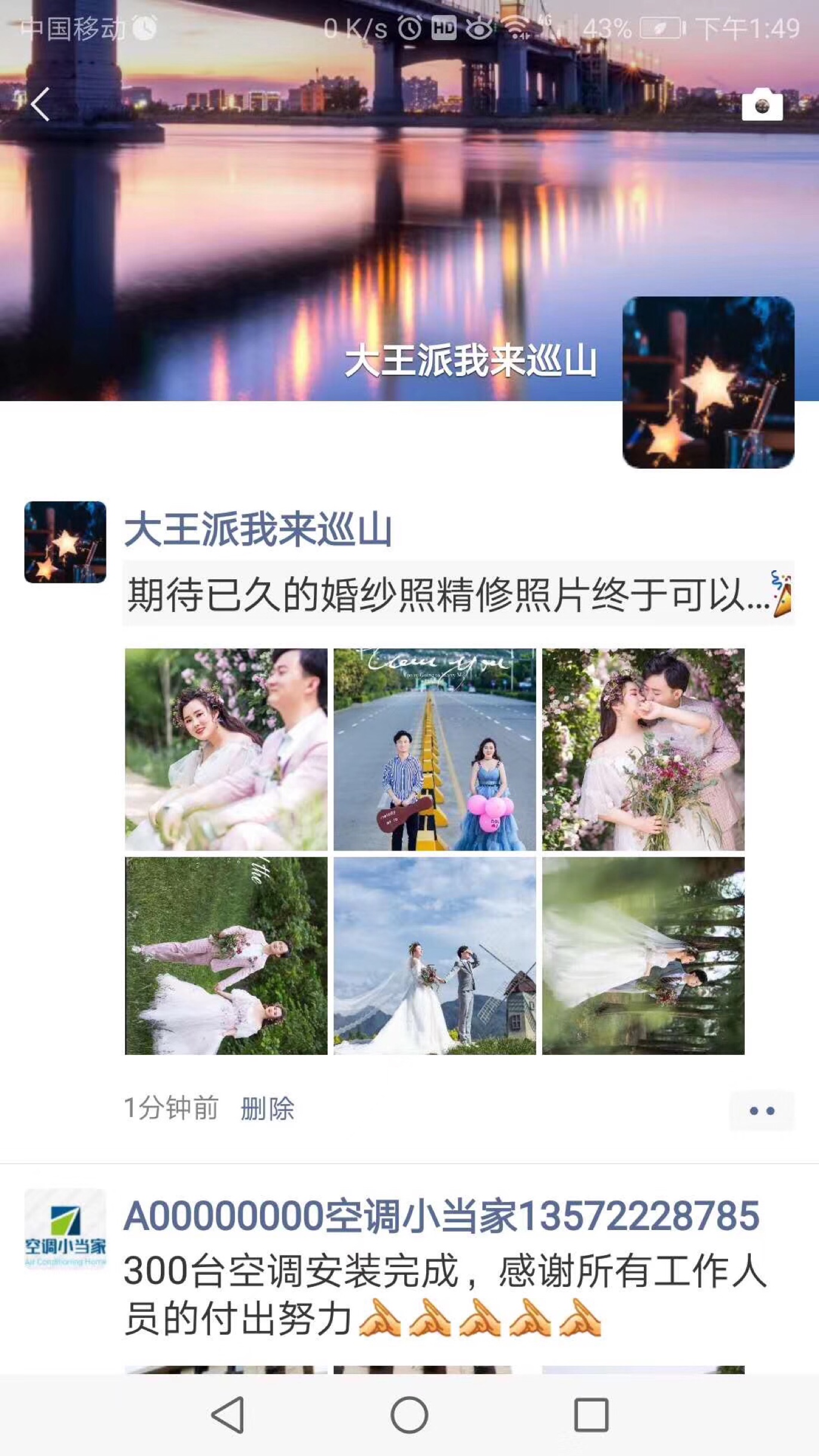
Task: Open the two-dot like and comment menu
Action: point(762,1111)
